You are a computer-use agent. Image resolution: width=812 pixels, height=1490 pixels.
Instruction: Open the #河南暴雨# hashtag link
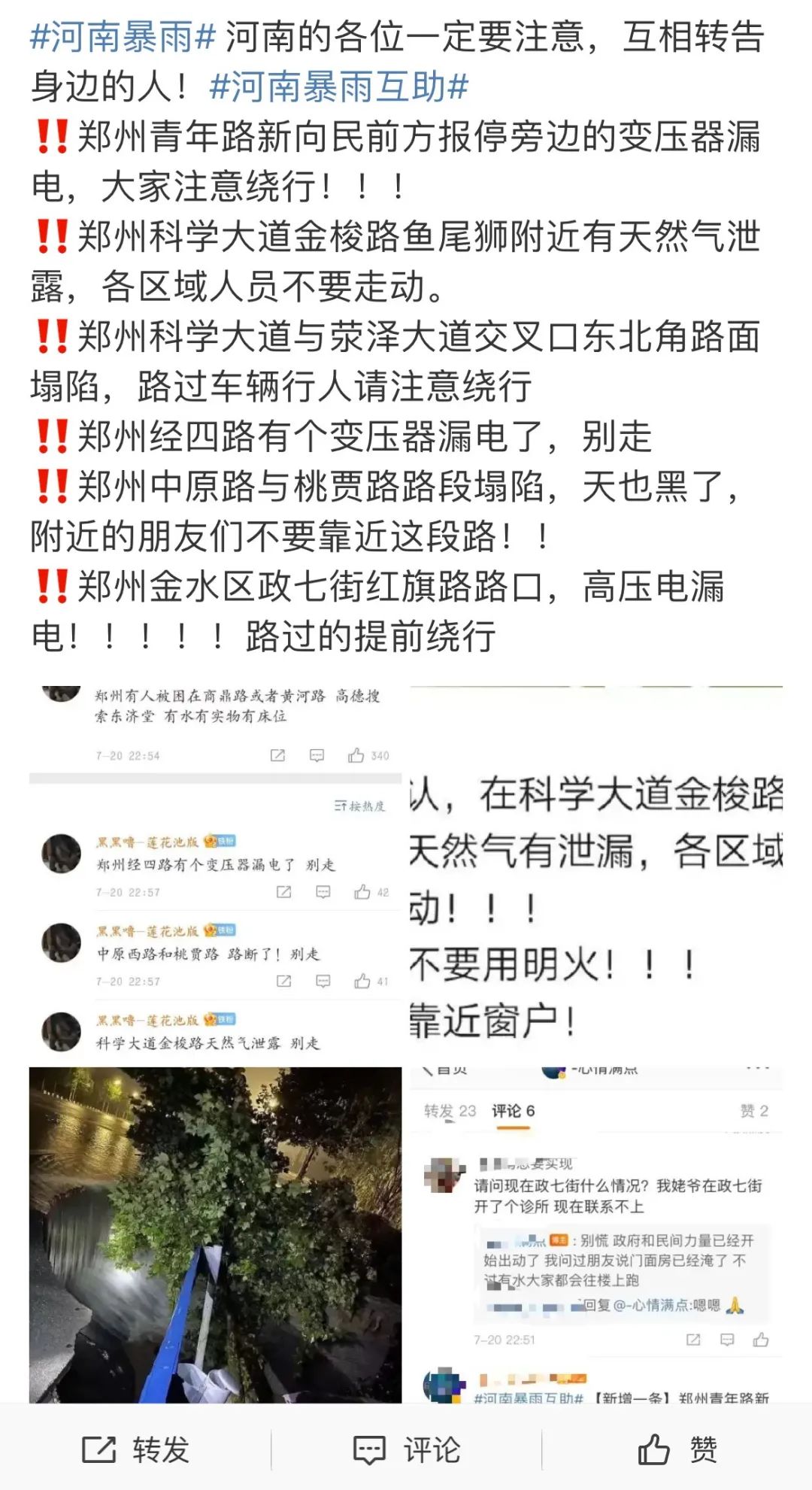(123, 36)
